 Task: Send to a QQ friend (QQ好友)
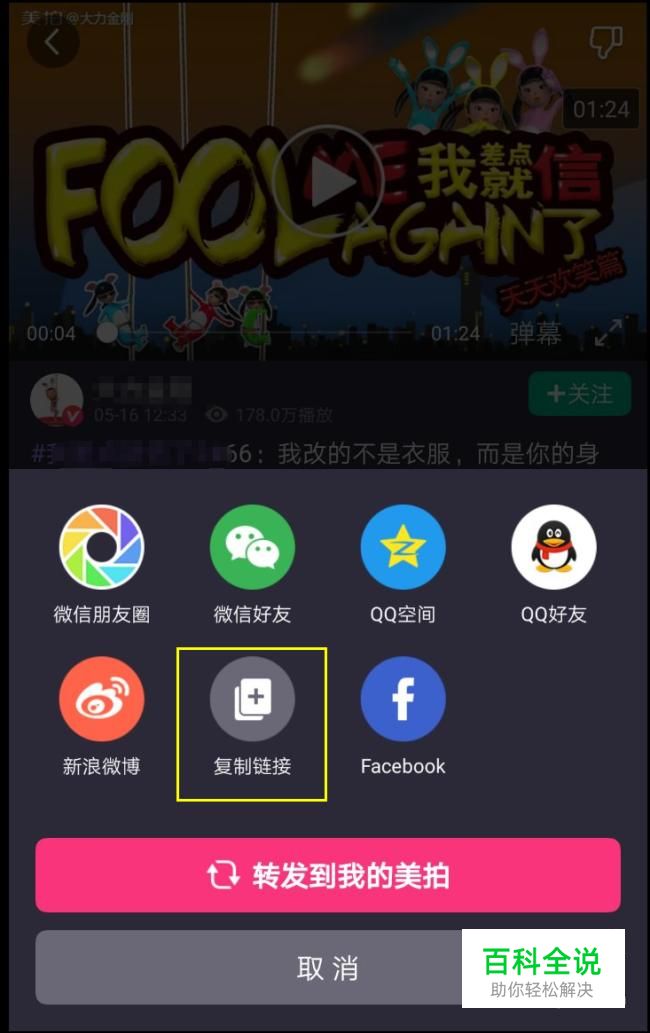pos(554,548)
